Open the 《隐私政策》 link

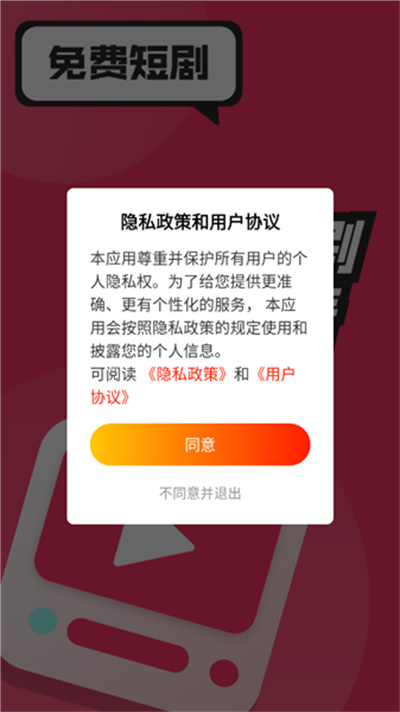pos(188,375)
